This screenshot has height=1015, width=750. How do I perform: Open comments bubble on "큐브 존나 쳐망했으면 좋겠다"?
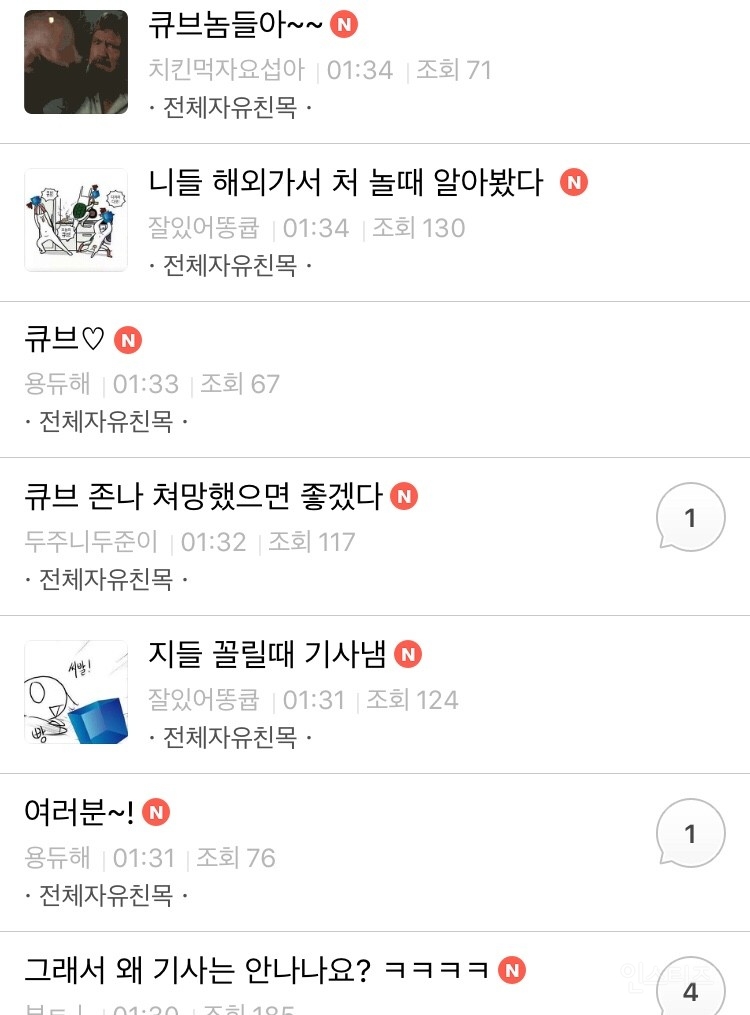click(x=690, y=517)
